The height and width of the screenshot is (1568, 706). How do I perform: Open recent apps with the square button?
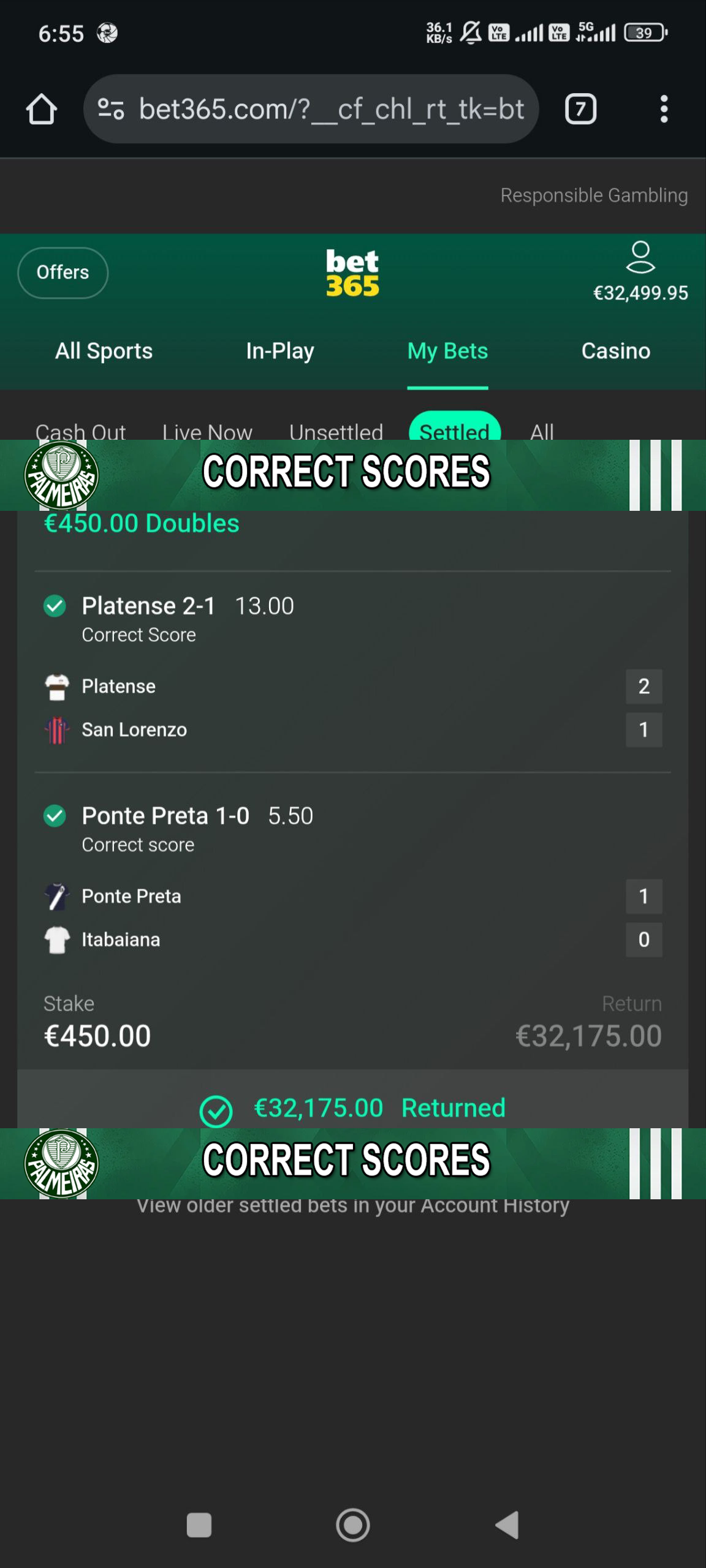199,1525
